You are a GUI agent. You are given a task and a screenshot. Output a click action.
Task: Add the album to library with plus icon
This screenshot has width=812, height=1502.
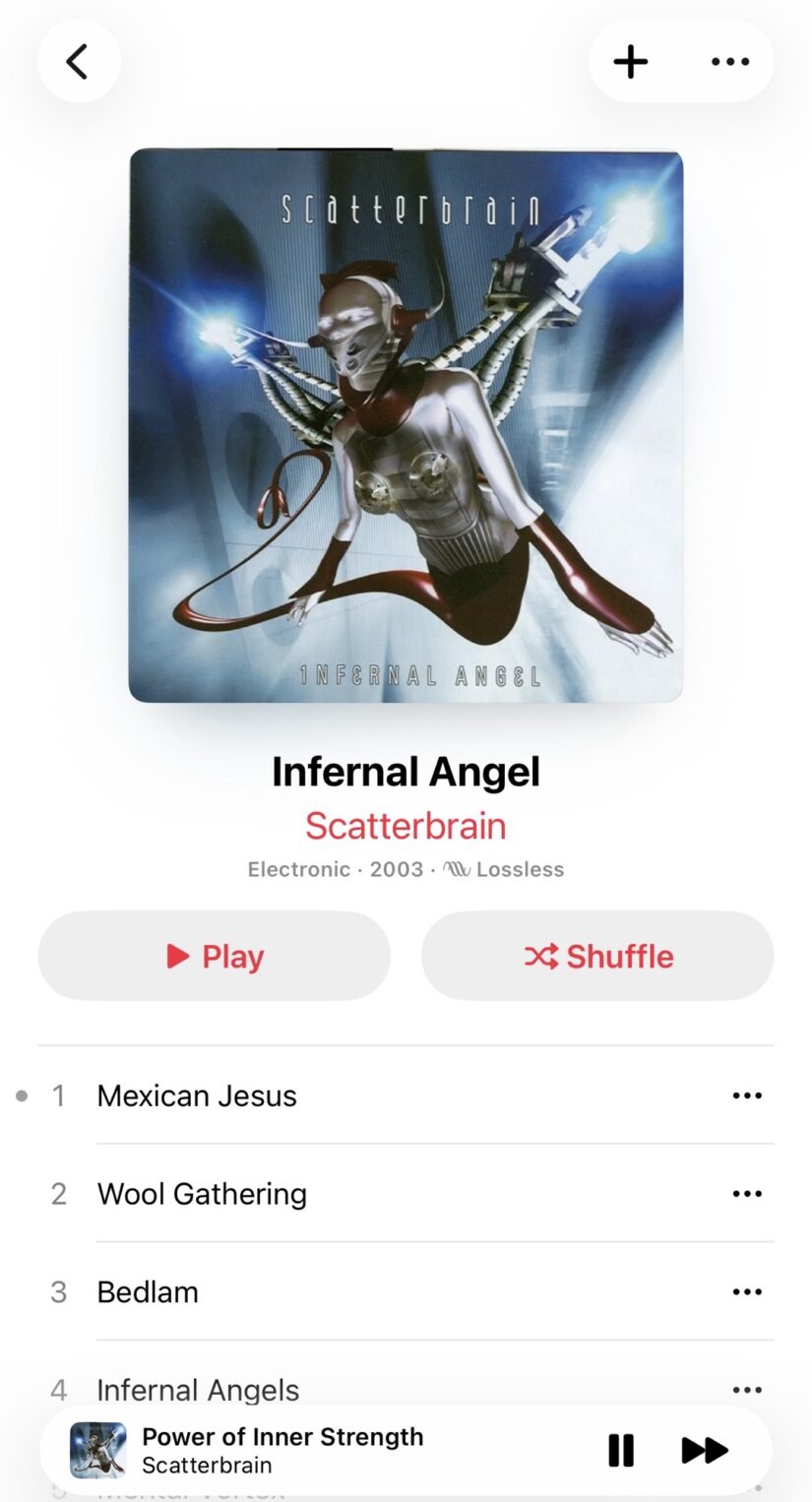click(631, 61)
